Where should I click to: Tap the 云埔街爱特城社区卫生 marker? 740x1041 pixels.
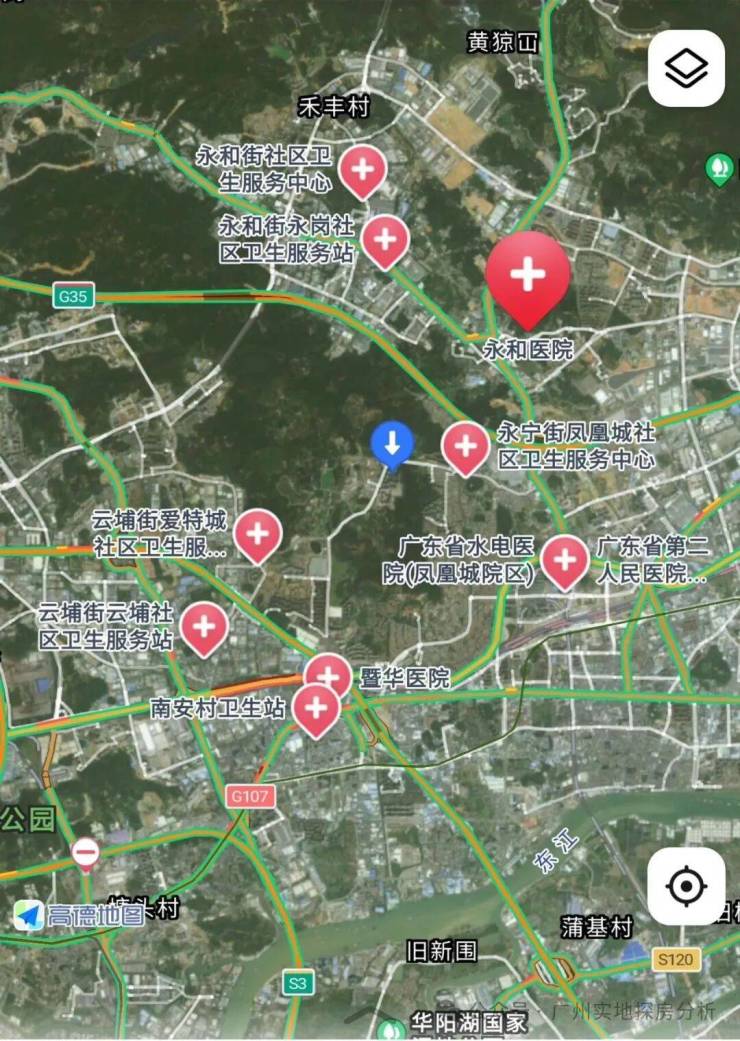[258, 533]
